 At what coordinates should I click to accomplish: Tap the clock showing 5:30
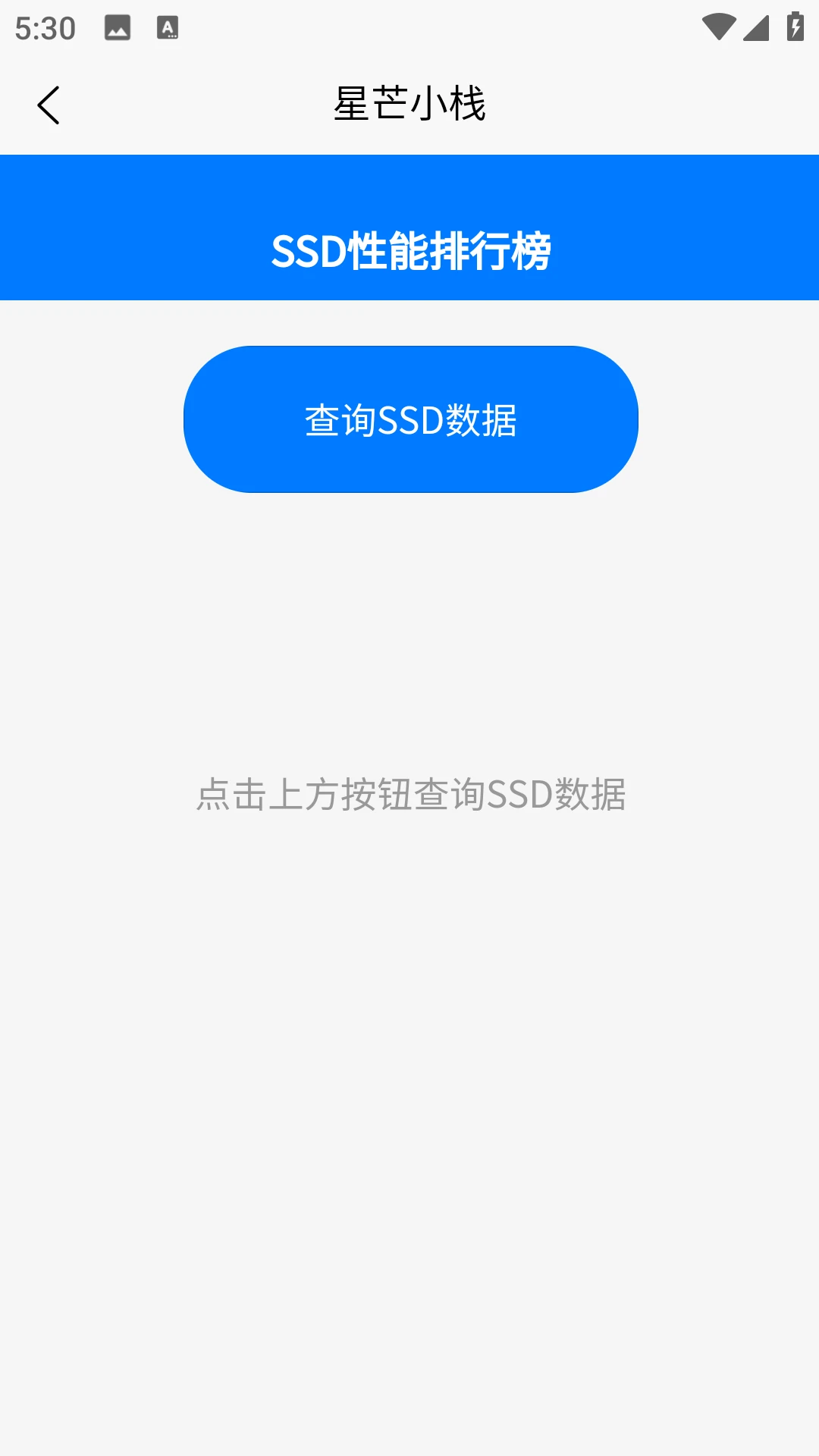45,28
